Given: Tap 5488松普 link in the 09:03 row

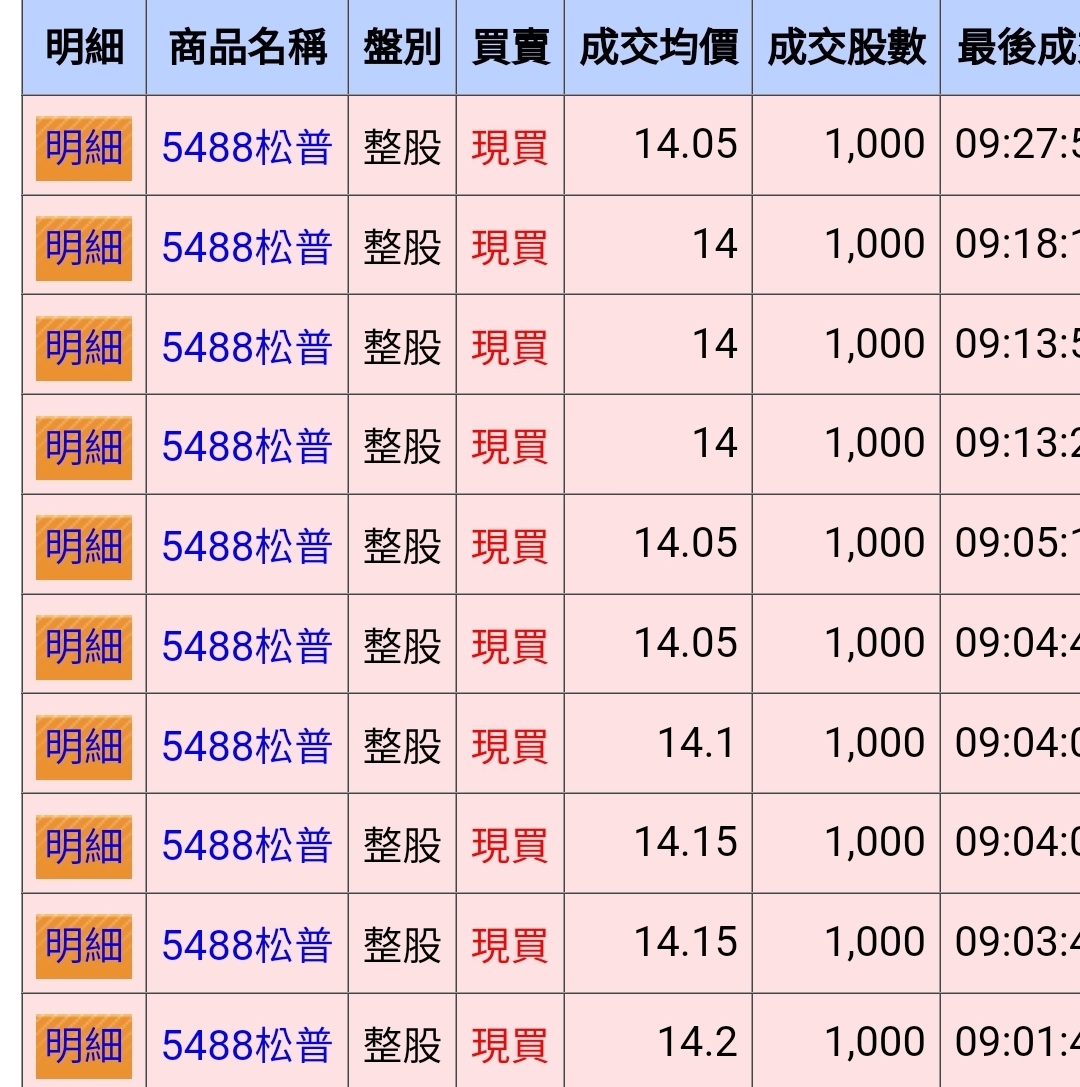Looking at the screenshot, I should coord(247,946).
